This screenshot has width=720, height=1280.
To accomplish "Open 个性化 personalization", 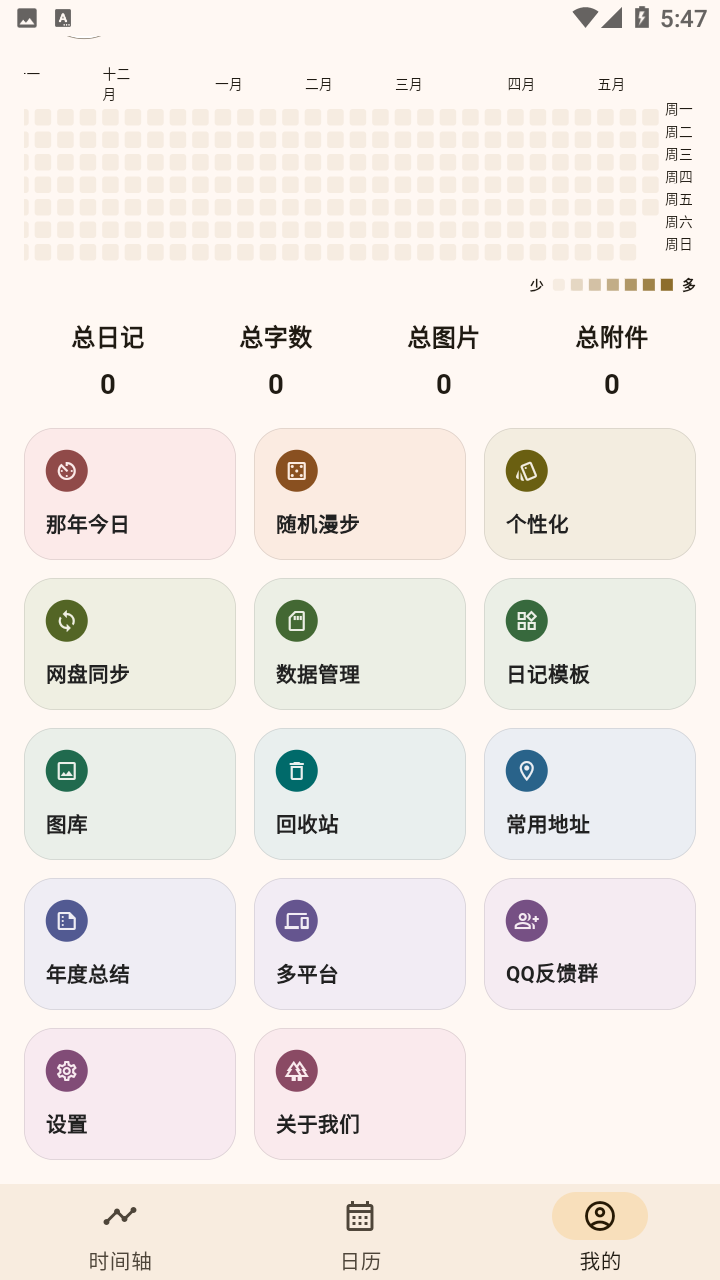I will (590, 494).
